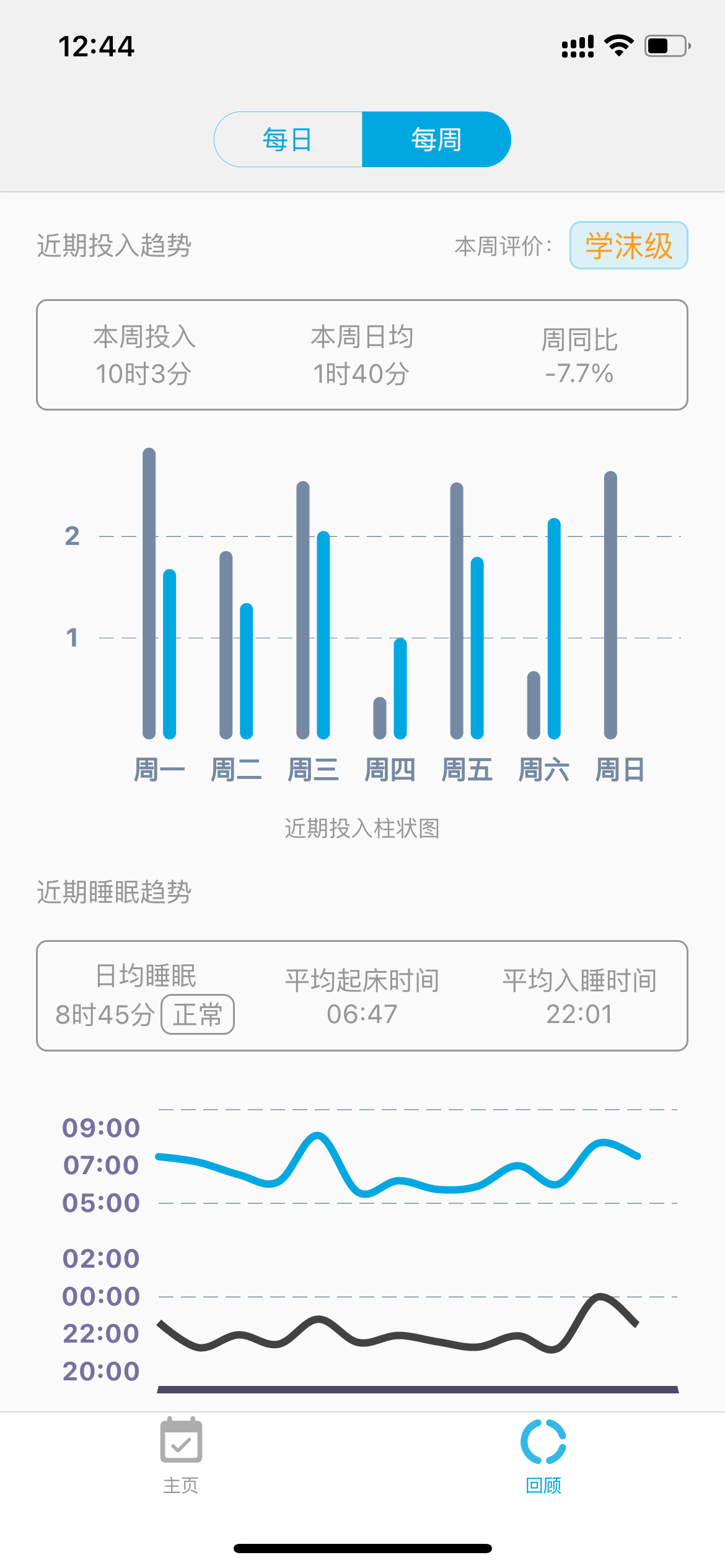Select the 每周 weekly segment

pyautogui.click(x=436, y=139)
